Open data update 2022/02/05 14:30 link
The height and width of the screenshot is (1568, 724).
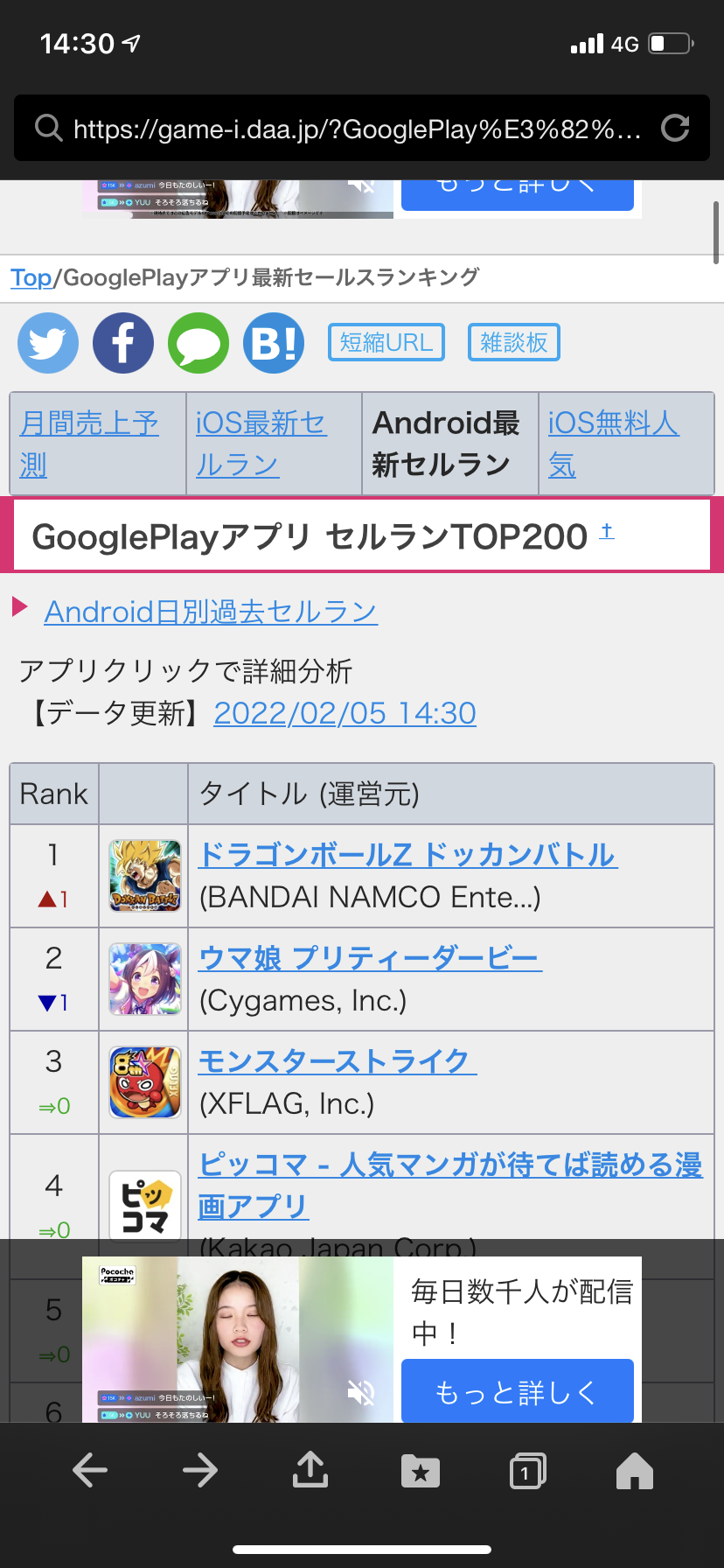tap(345, 713)
